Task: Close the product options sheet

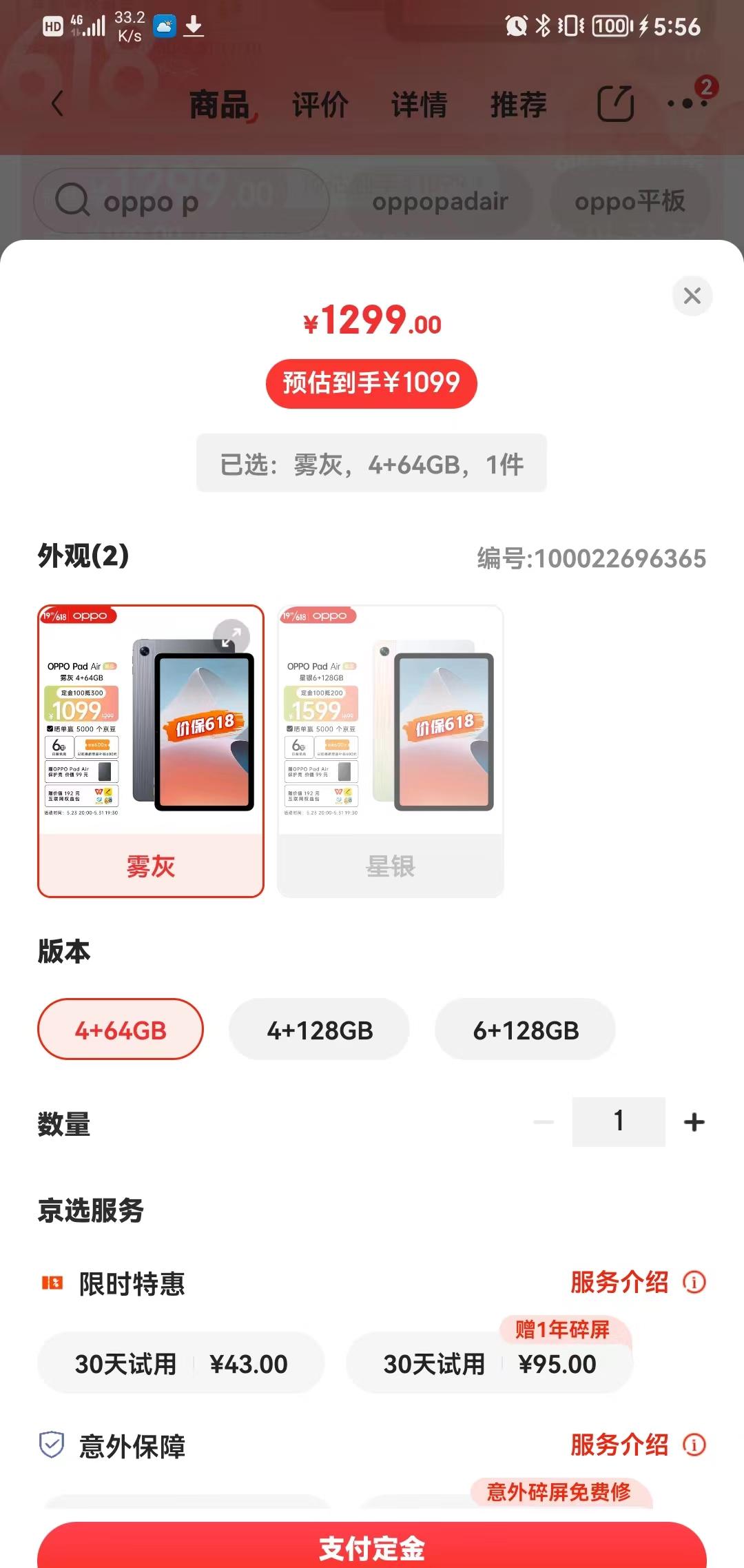Action: click(692, 296)
